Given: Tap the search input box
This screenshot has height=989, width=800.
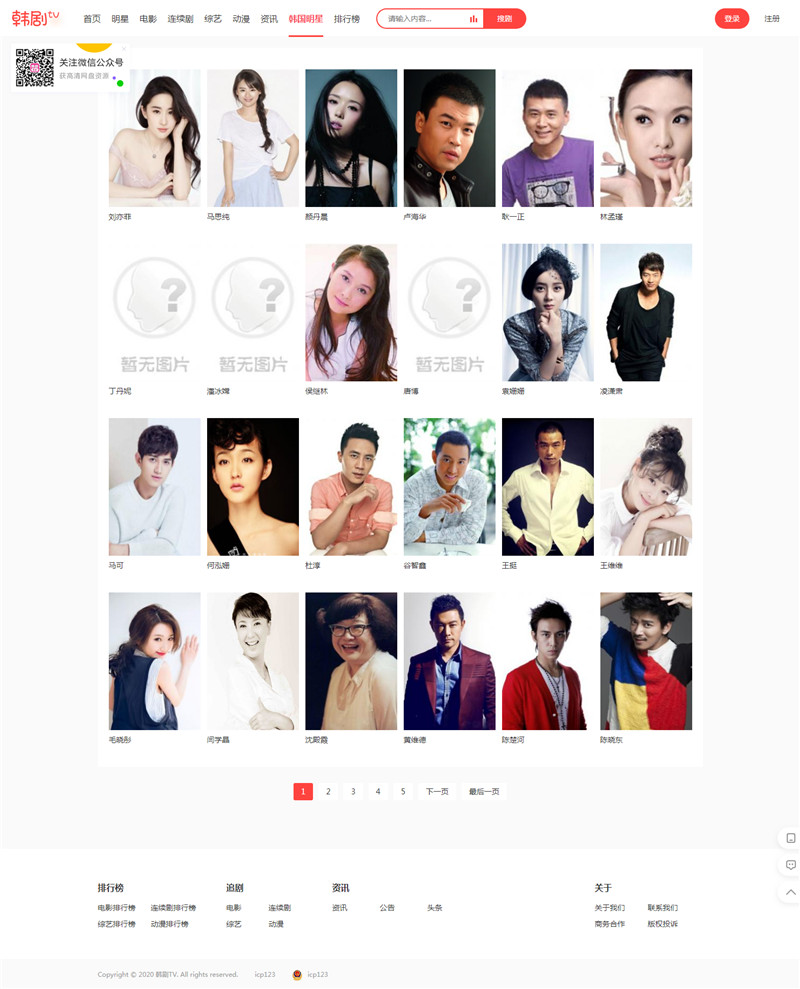Looking at the screenshot, I should 425,19.
